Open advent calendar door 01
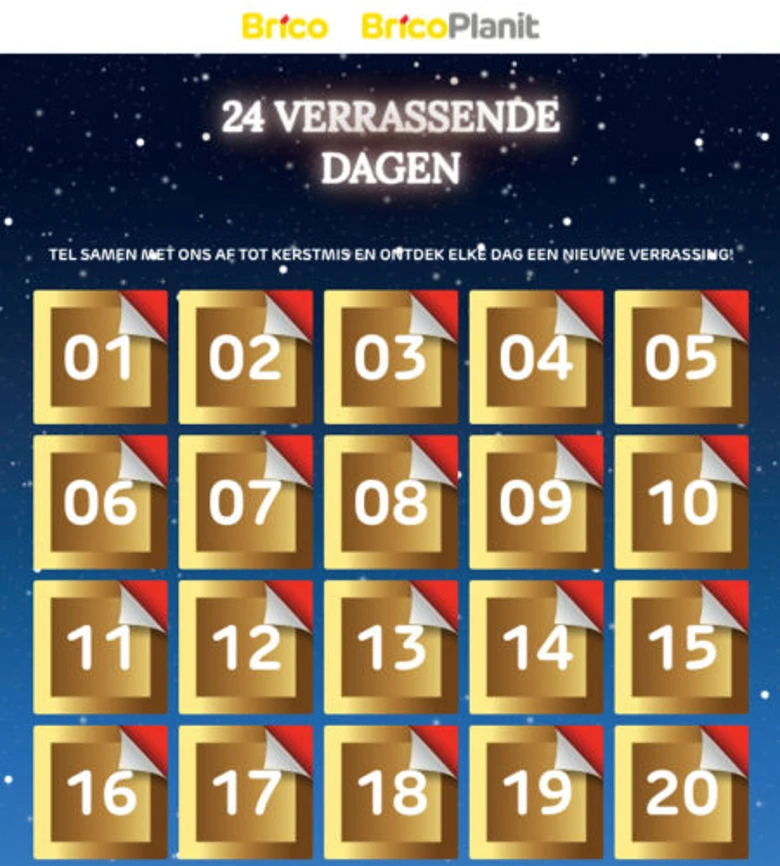Image resolution: width=780 pixels, height=866 pixels. point(100,357)
